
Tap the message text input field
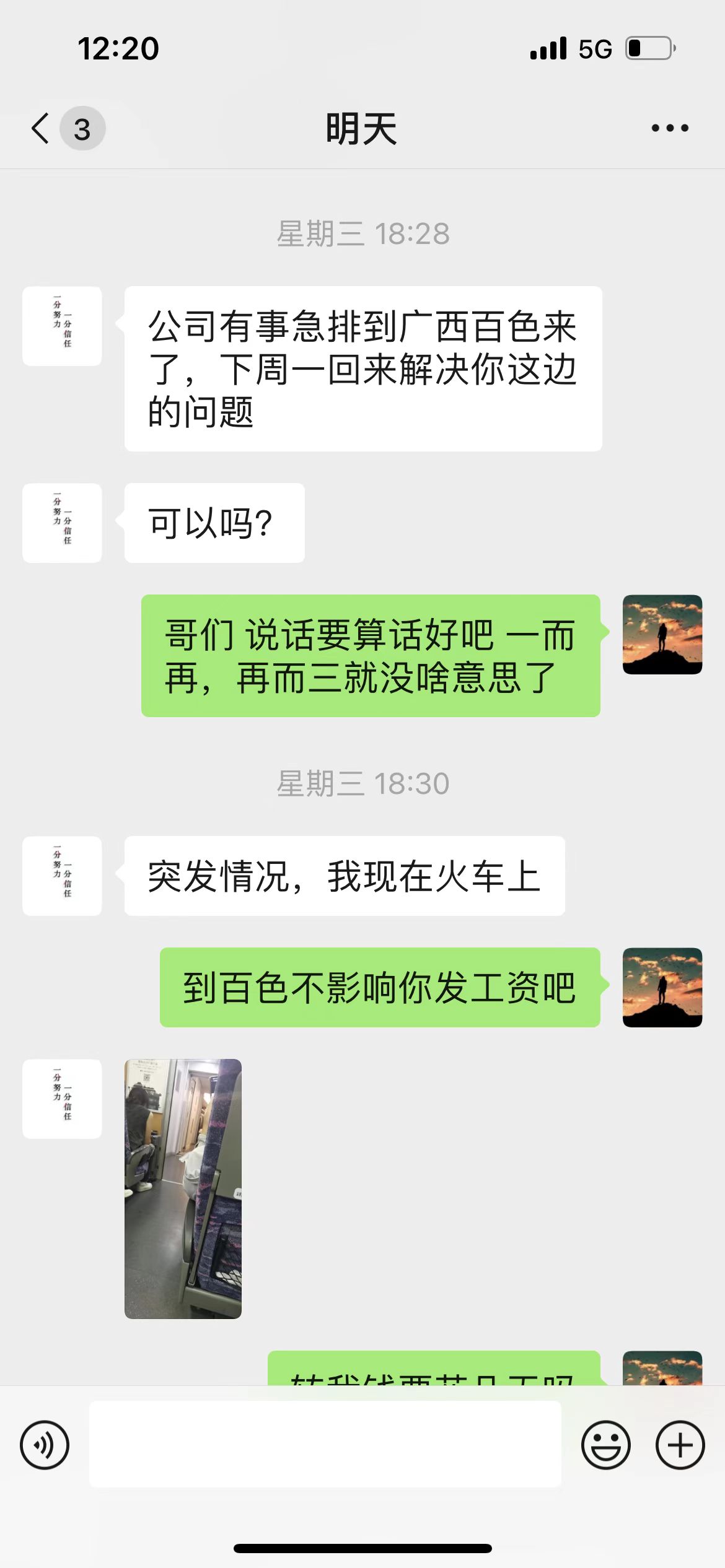[325, 1444]
